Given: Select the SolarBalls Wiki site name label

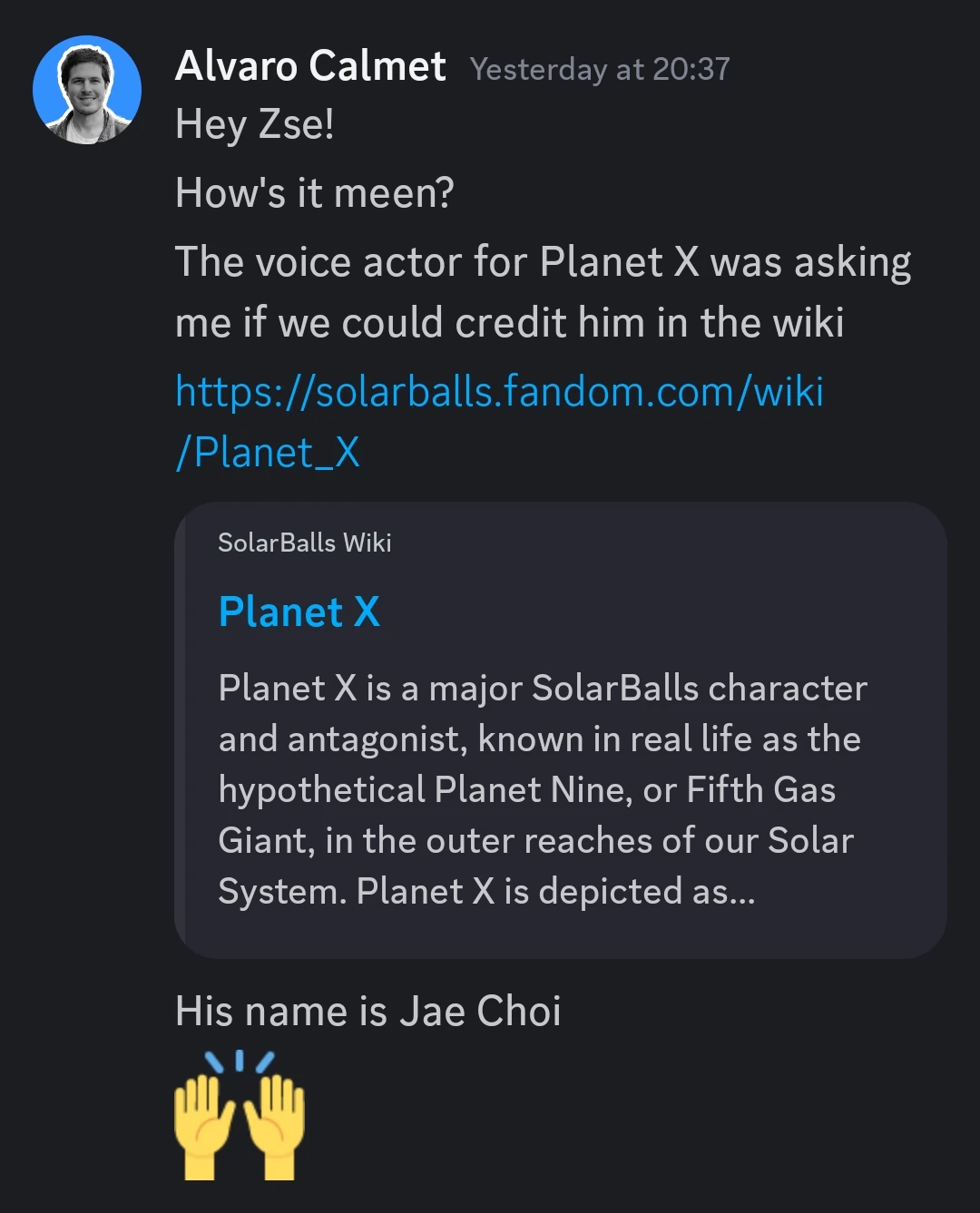Looking at the screenshot, I should 304,543.
